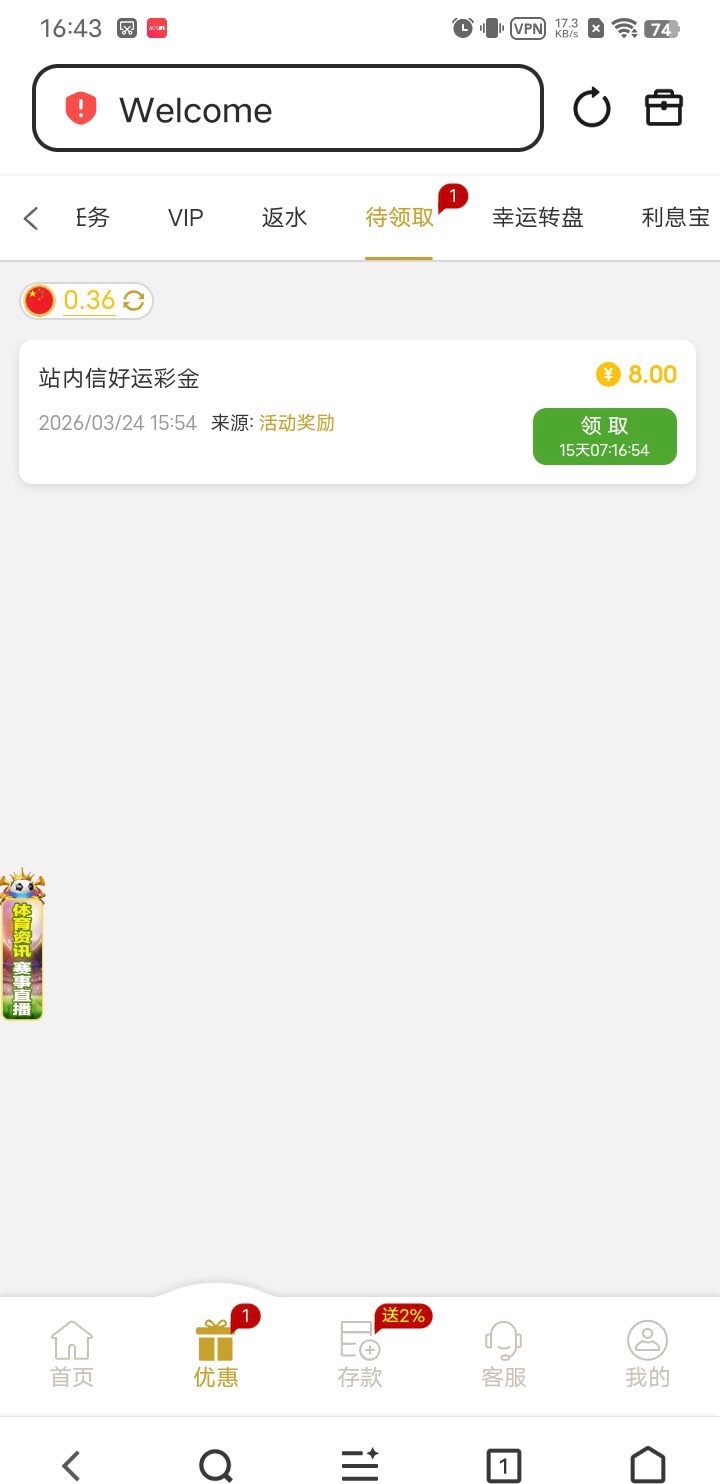The image size is (720, 1484).
Task: Refresh the 0.36 balance
Action: coord(134,300)
